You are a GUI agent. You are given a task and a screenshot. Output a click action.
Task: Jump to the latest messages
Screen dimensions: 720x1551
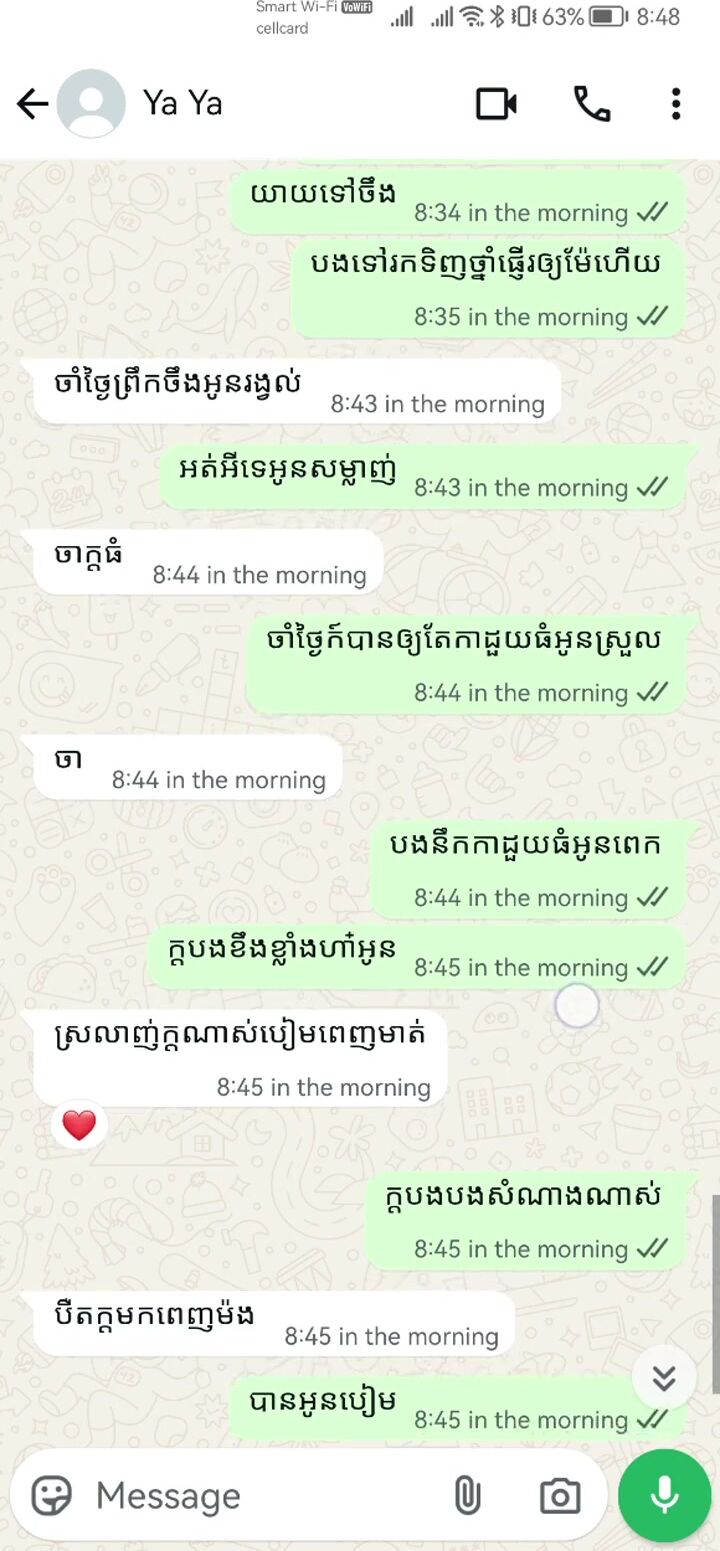664,1379
